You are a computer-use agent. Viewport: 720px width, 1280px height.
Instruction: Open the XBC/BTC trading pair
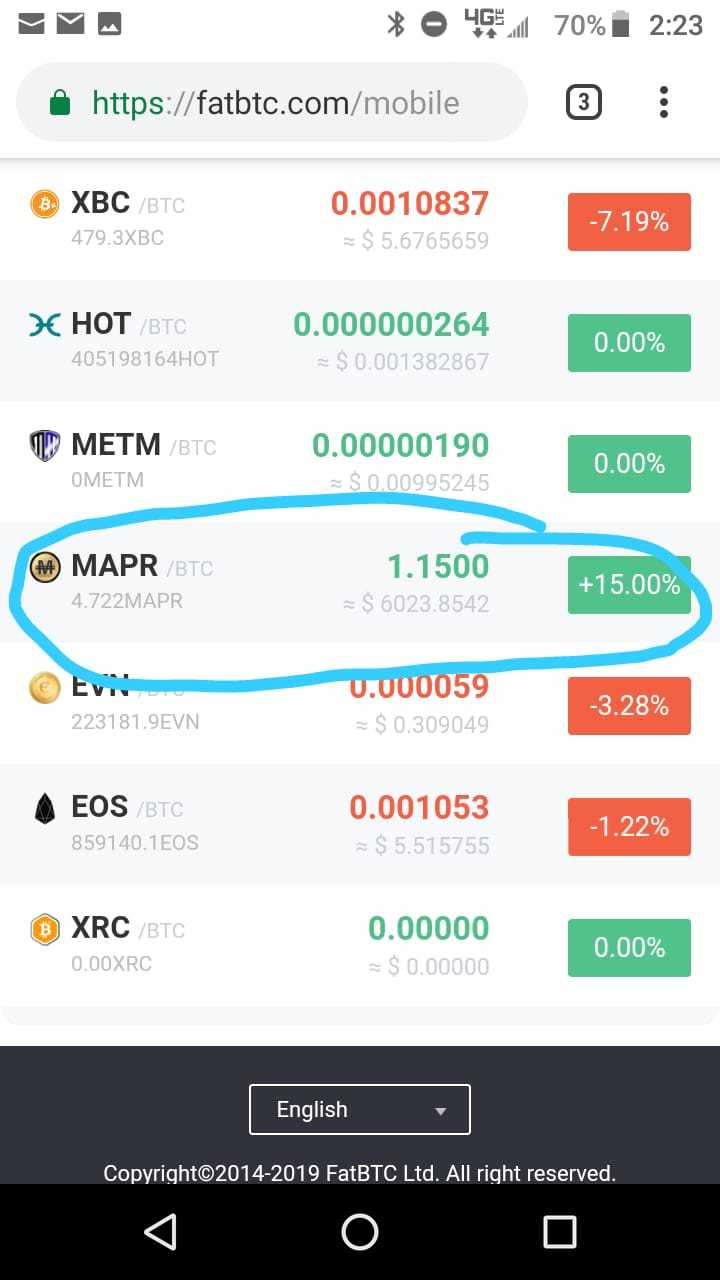pyautogui.click(x=360, y=220)
